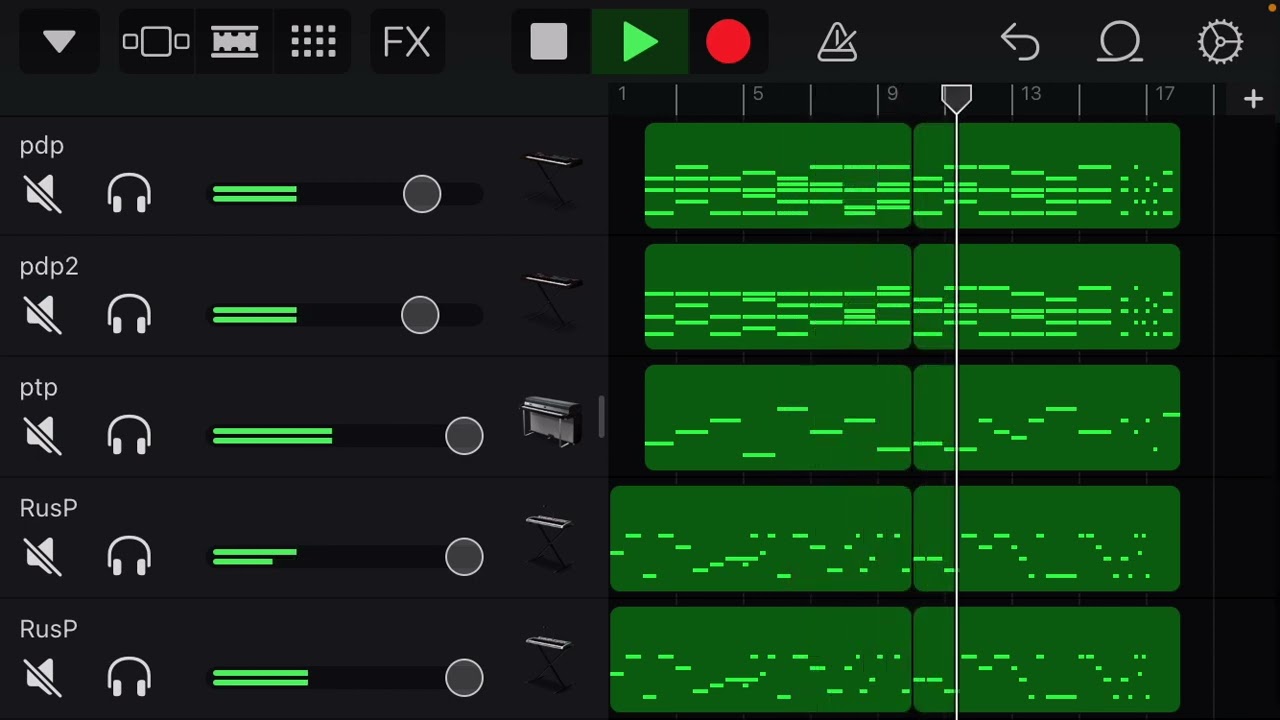This screenshot has height=720, width=1280.
Task: Tap the pdp track volume slider knob
Action: coord(422,194)
